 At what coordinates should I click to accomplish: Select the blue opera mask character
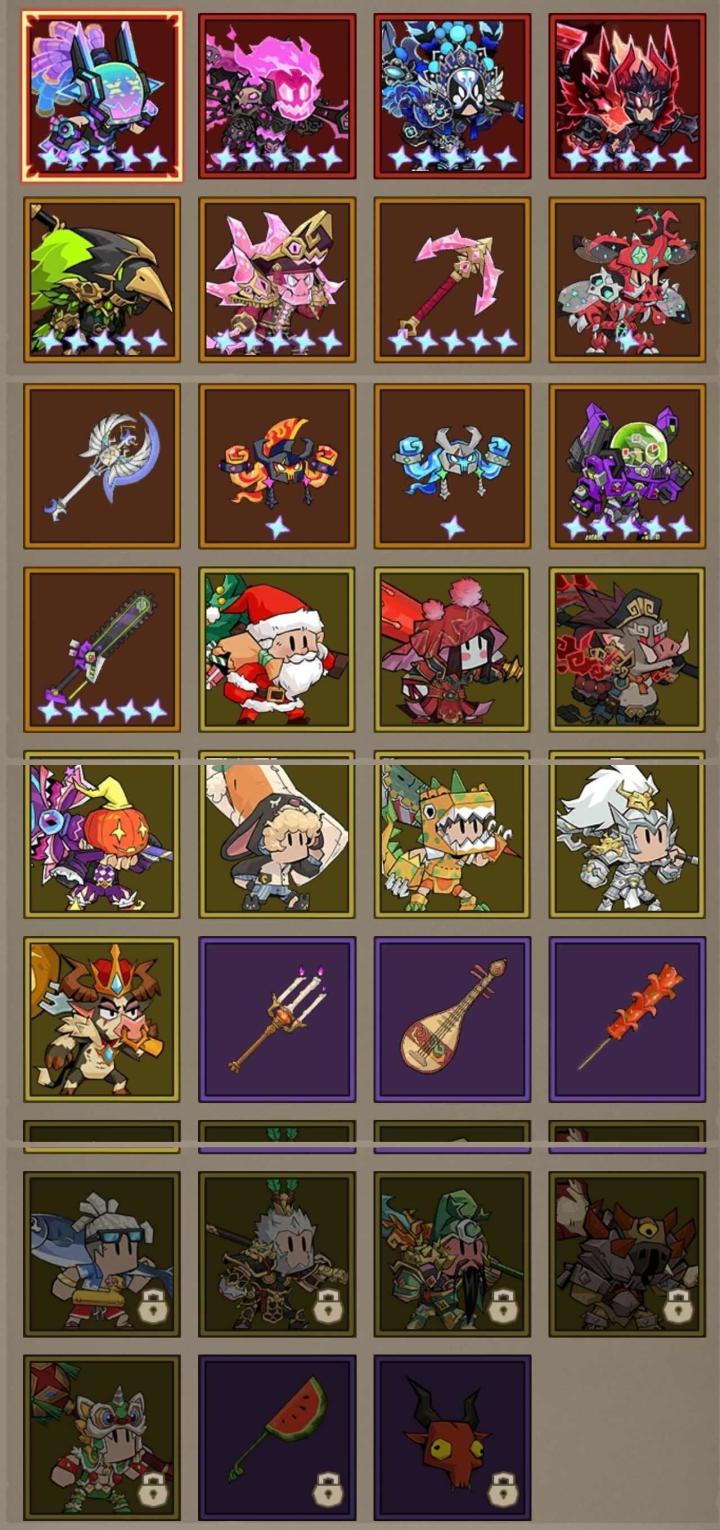(x=451, y=90)
